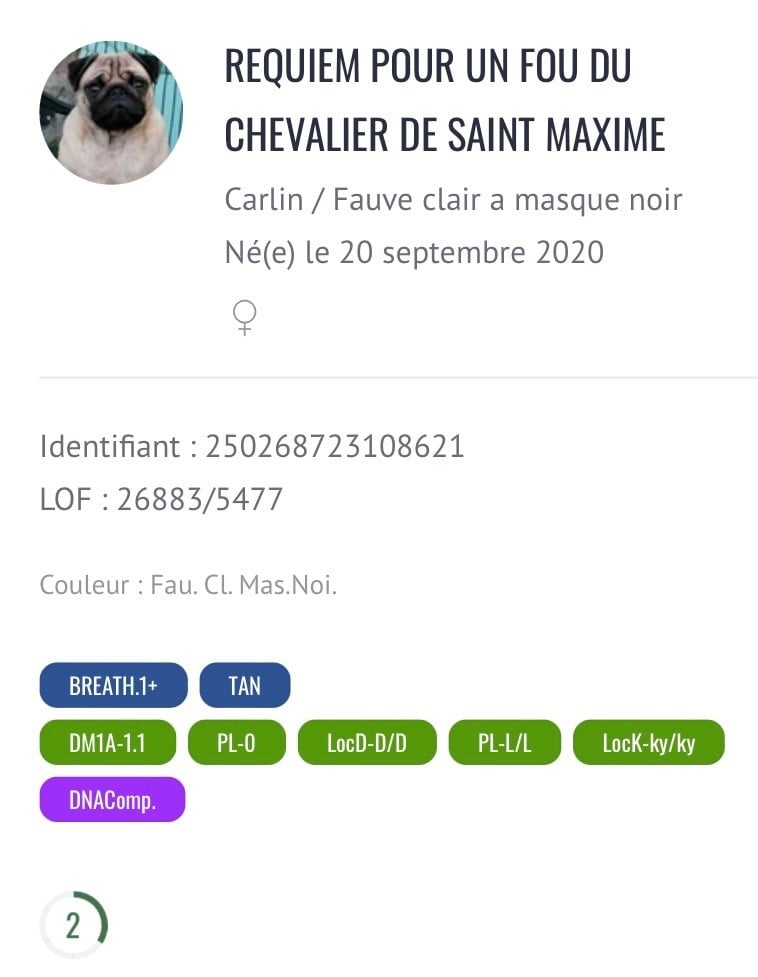Select the TAN badge
The height and width of the screenshot is (977, 758).
(244, 685)
